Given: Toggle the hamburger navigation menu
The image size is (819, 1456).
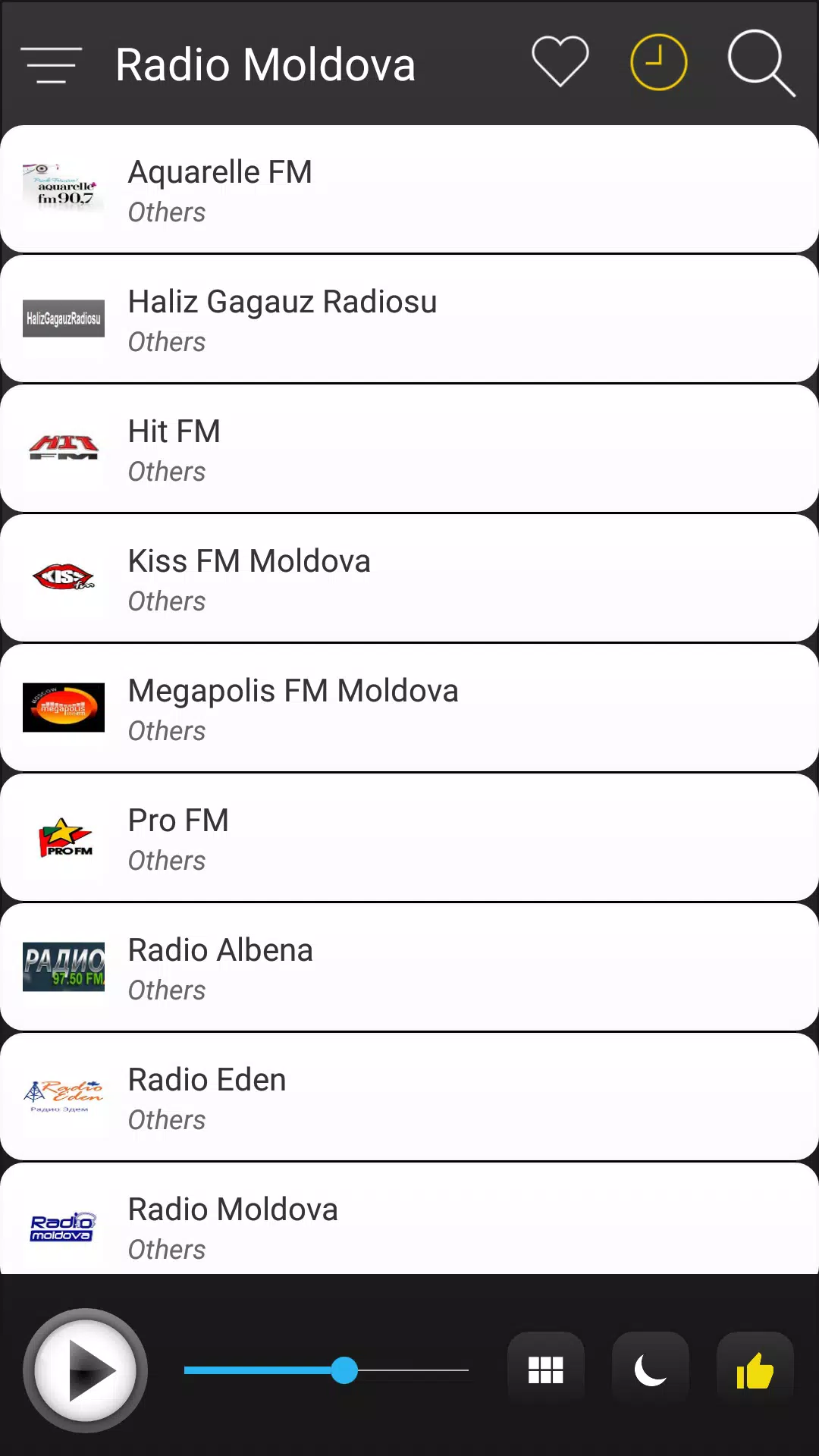Looking at the screenshot, I should click(x=51, y=64).
